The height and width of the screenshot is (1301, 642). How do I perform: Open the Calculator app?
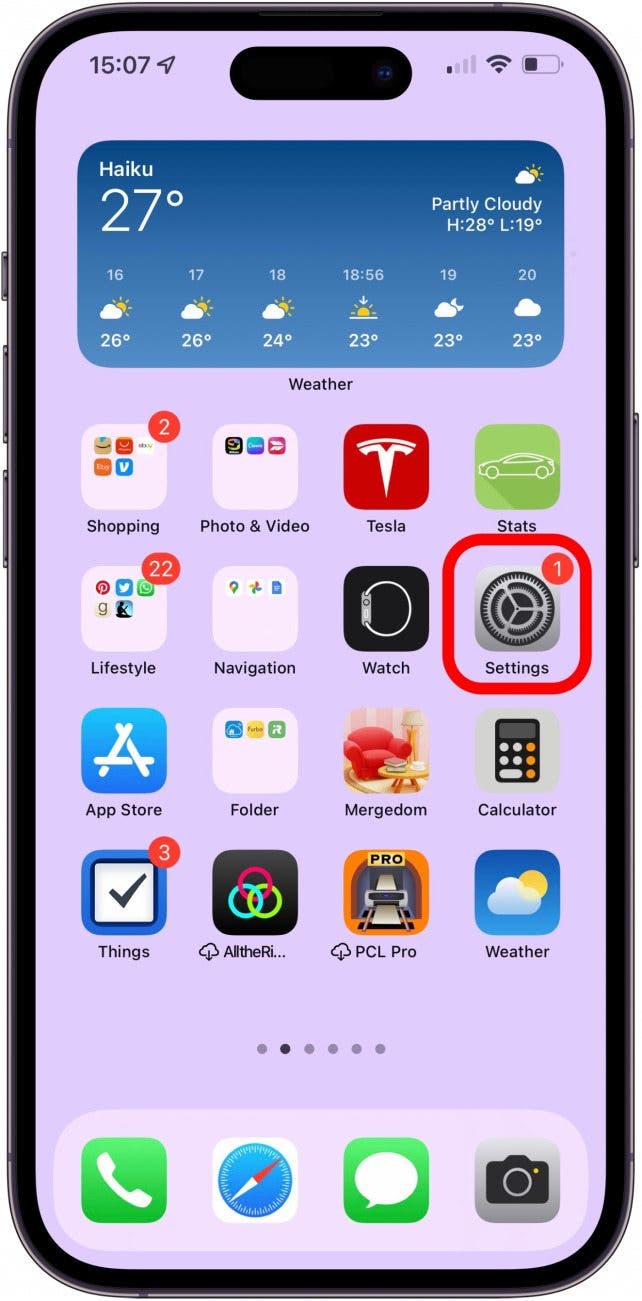(517, 751)
